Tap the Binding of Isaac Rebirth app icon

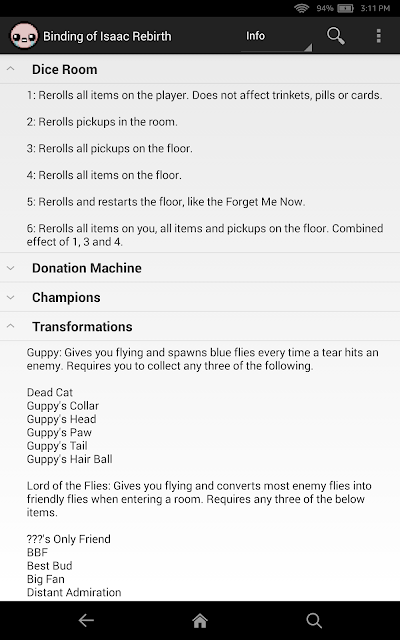click(24, 36)
